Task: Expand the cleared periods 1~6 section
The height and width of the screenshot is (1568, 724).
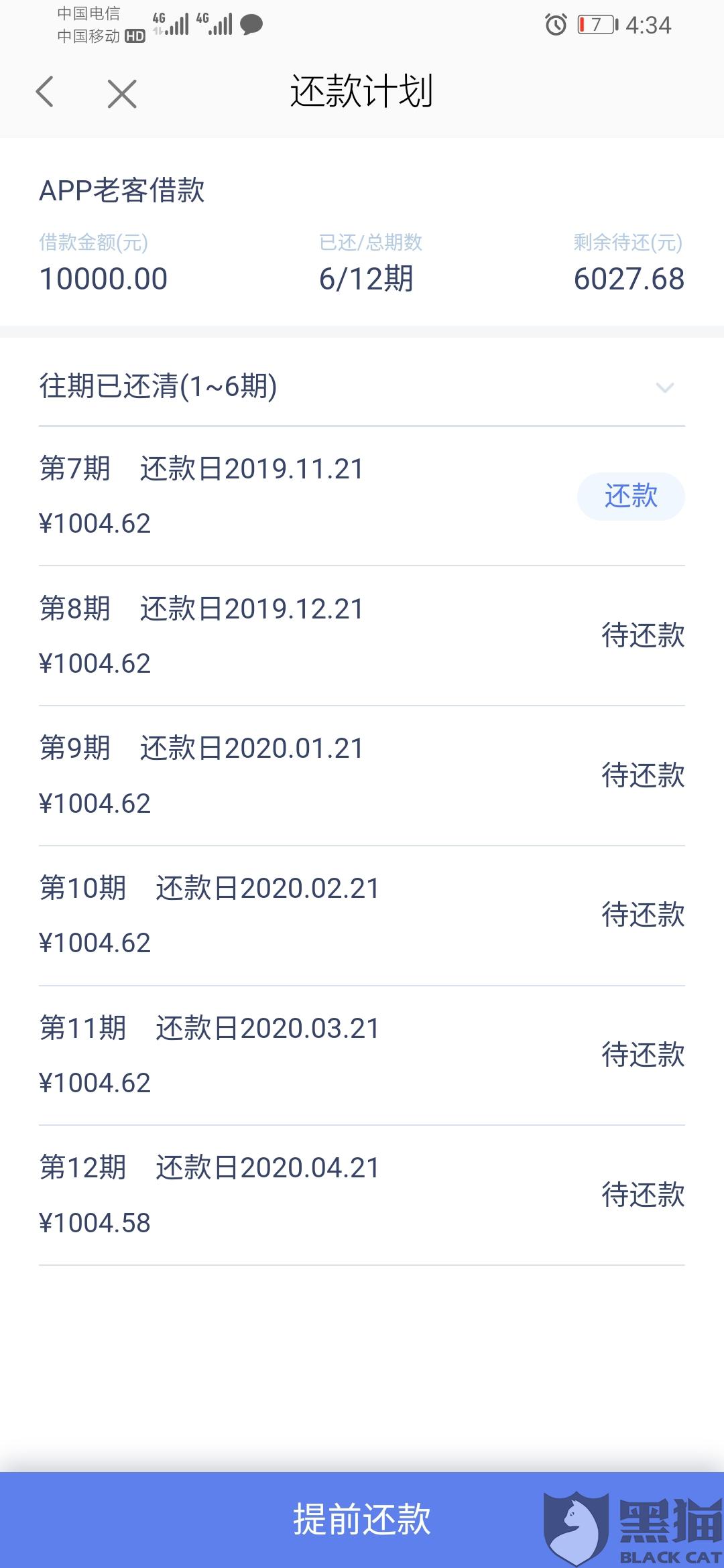Action: 664,387
